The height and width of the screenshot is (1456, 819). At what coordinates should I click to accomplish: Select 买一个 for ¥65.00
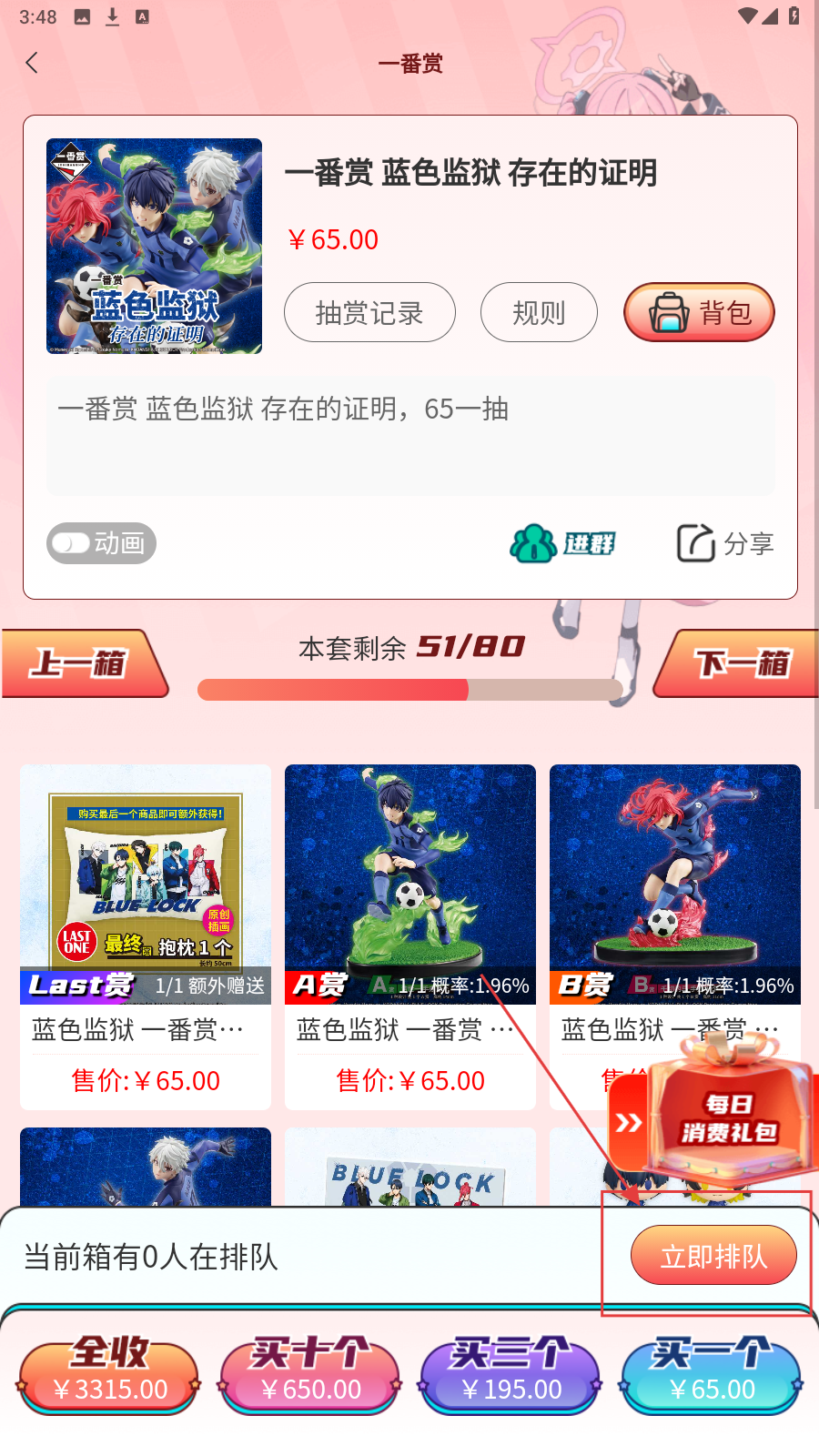[711, 1374]
